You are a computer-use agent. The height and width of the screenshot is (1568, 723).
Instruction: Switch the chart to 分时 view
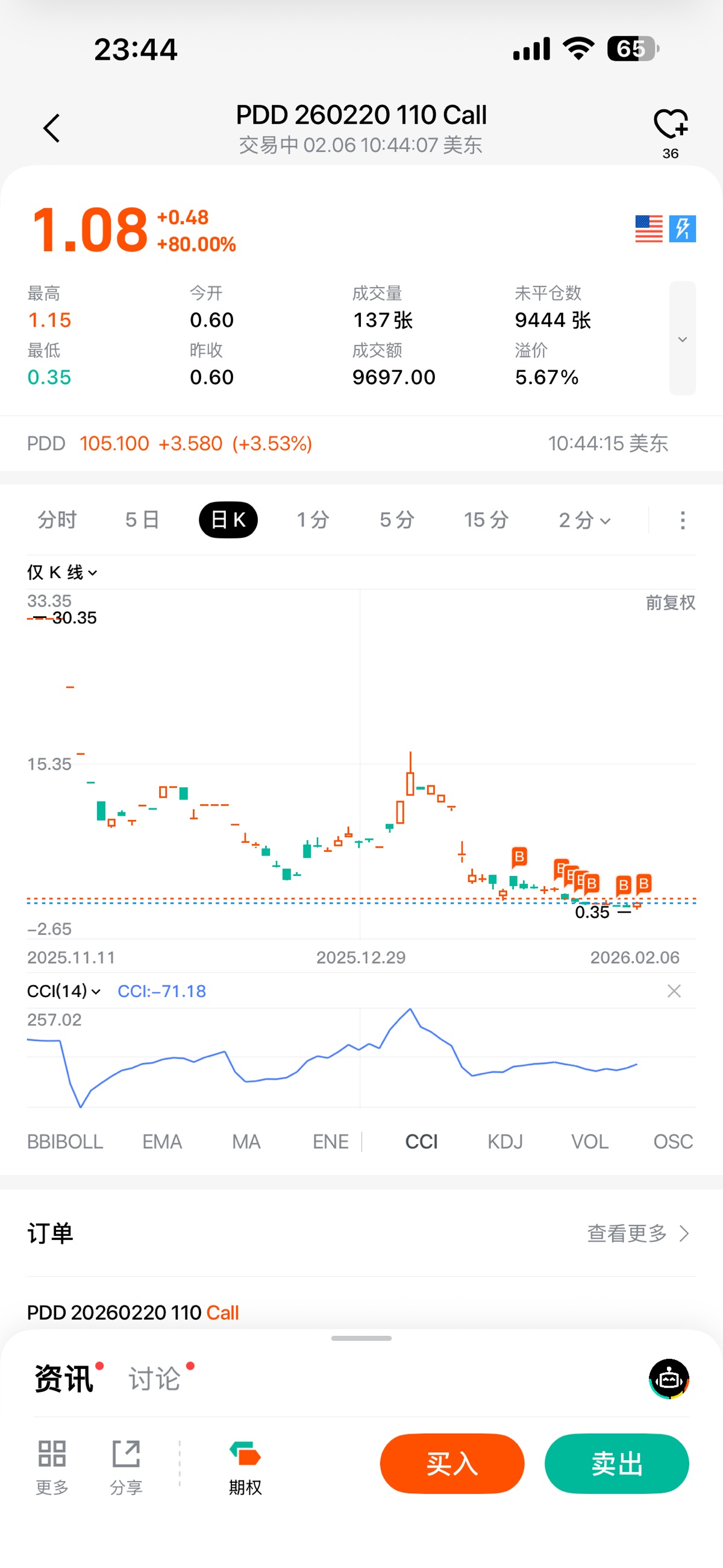[x=57, y=520]
